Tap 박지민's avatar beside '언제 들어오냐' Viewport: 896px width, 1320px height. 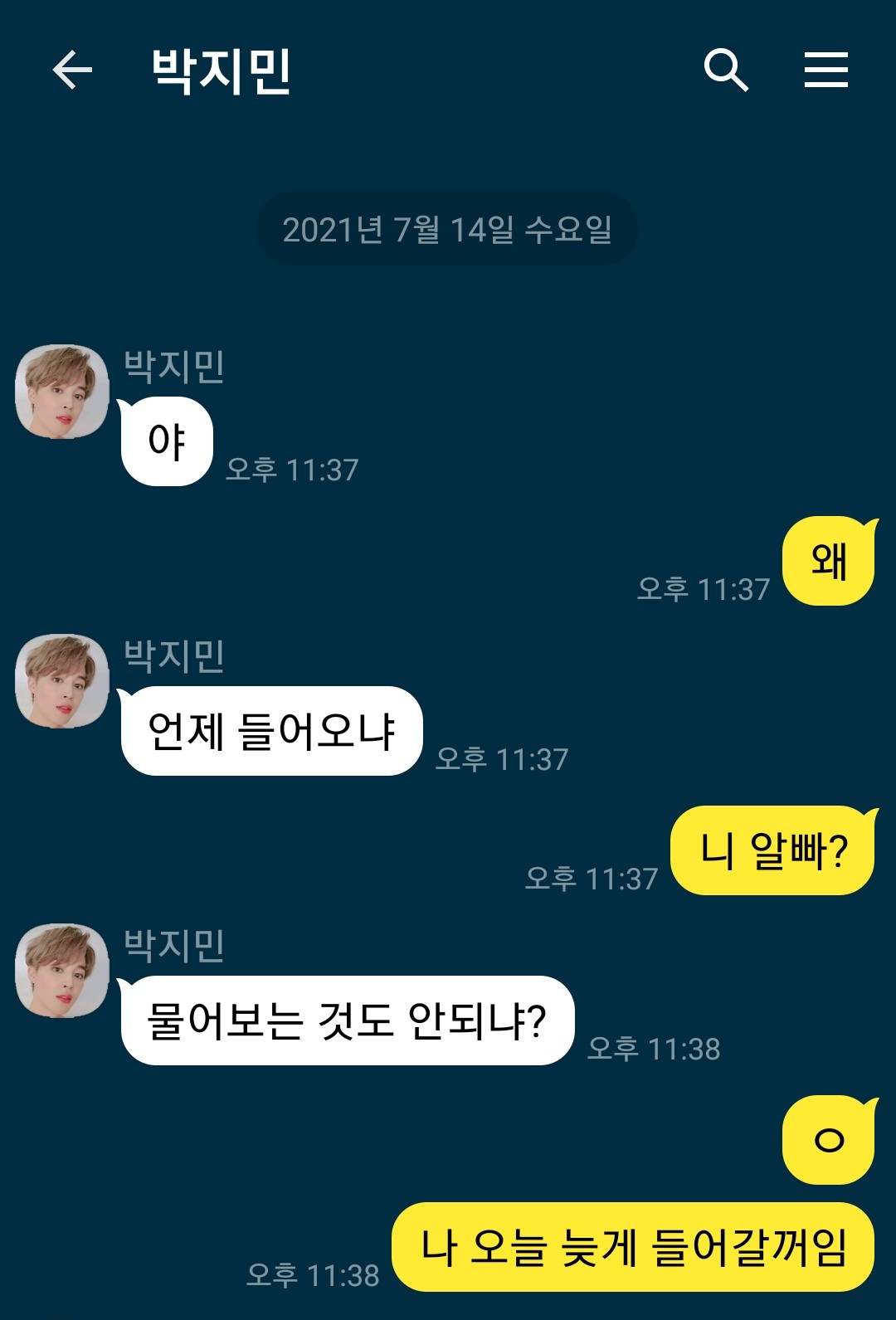[x=62, y=681]
